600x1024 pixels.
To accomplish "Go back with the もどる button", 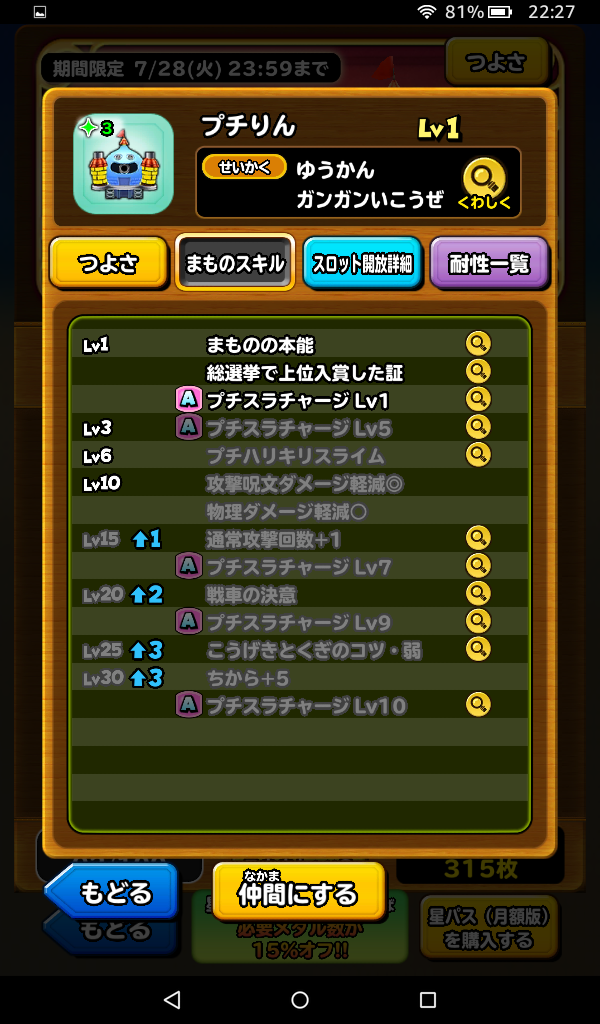I will [x=113, y=890].
